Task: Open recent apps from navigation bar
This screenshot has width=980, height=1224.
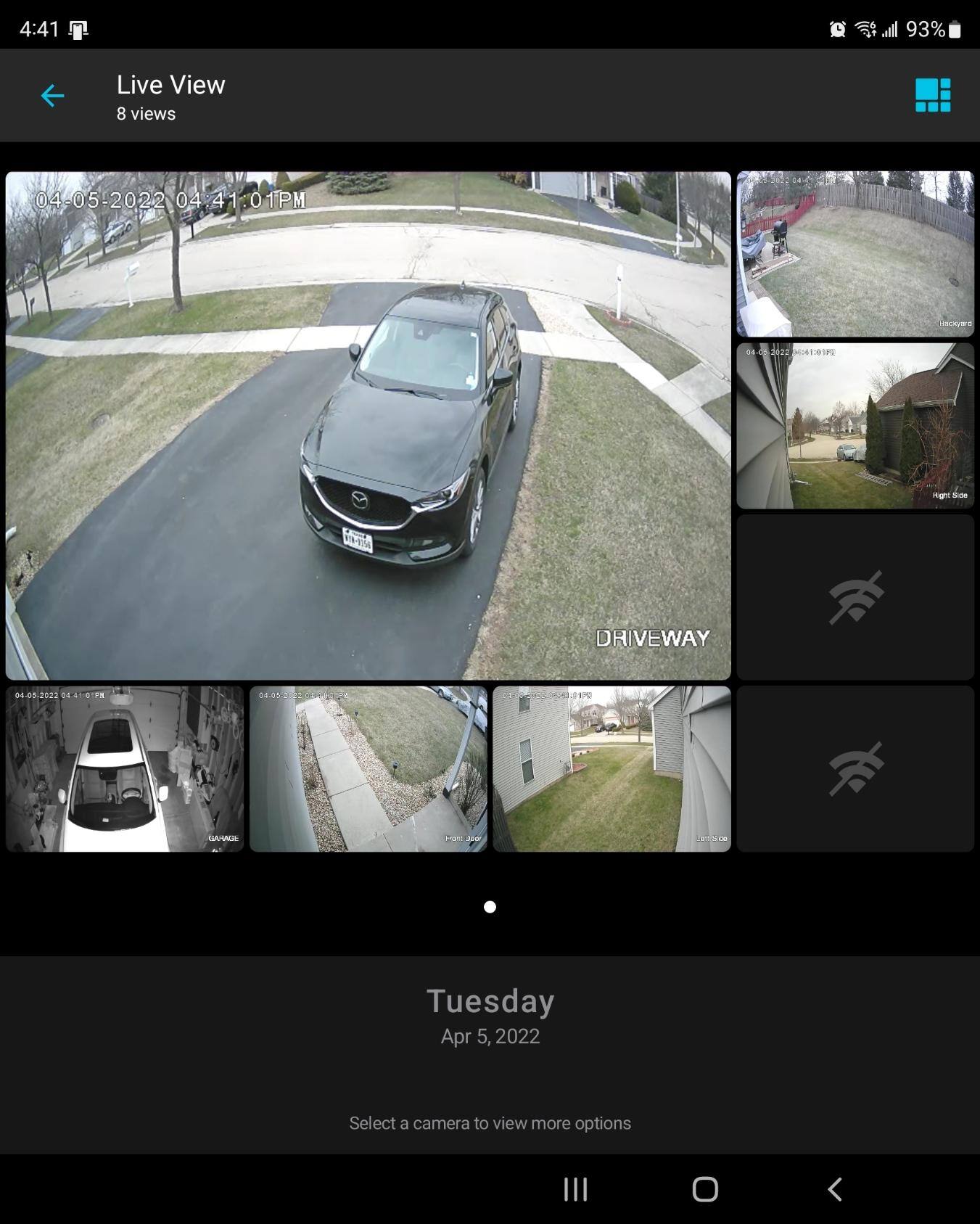Action: [x=575, y=1189]
